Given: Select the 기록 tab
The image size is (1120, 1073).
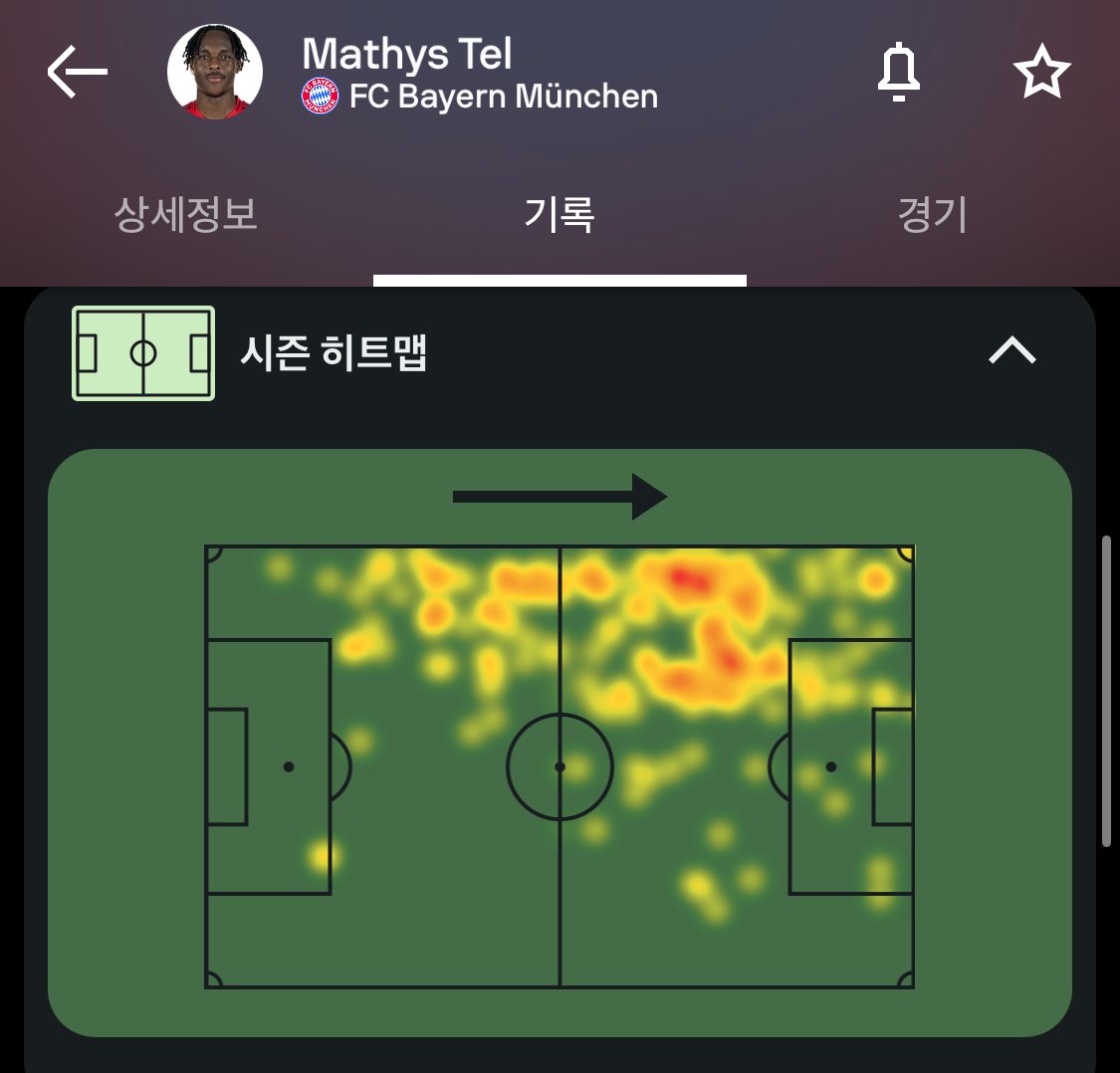Looking at the screenshot, I should (560, 214).
